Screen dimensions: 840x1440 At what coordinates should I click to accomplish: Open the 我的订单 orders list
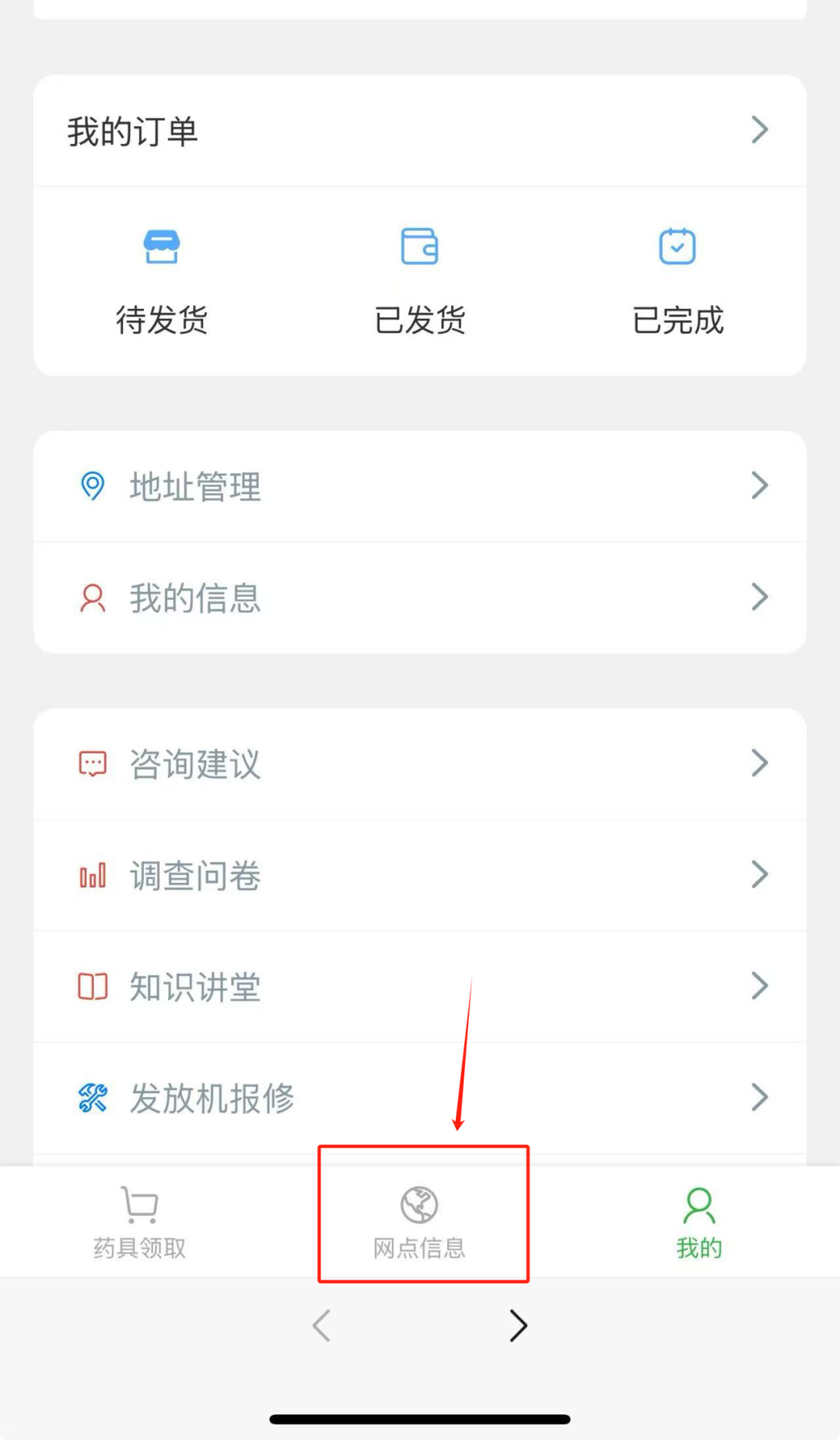[420, 131]
